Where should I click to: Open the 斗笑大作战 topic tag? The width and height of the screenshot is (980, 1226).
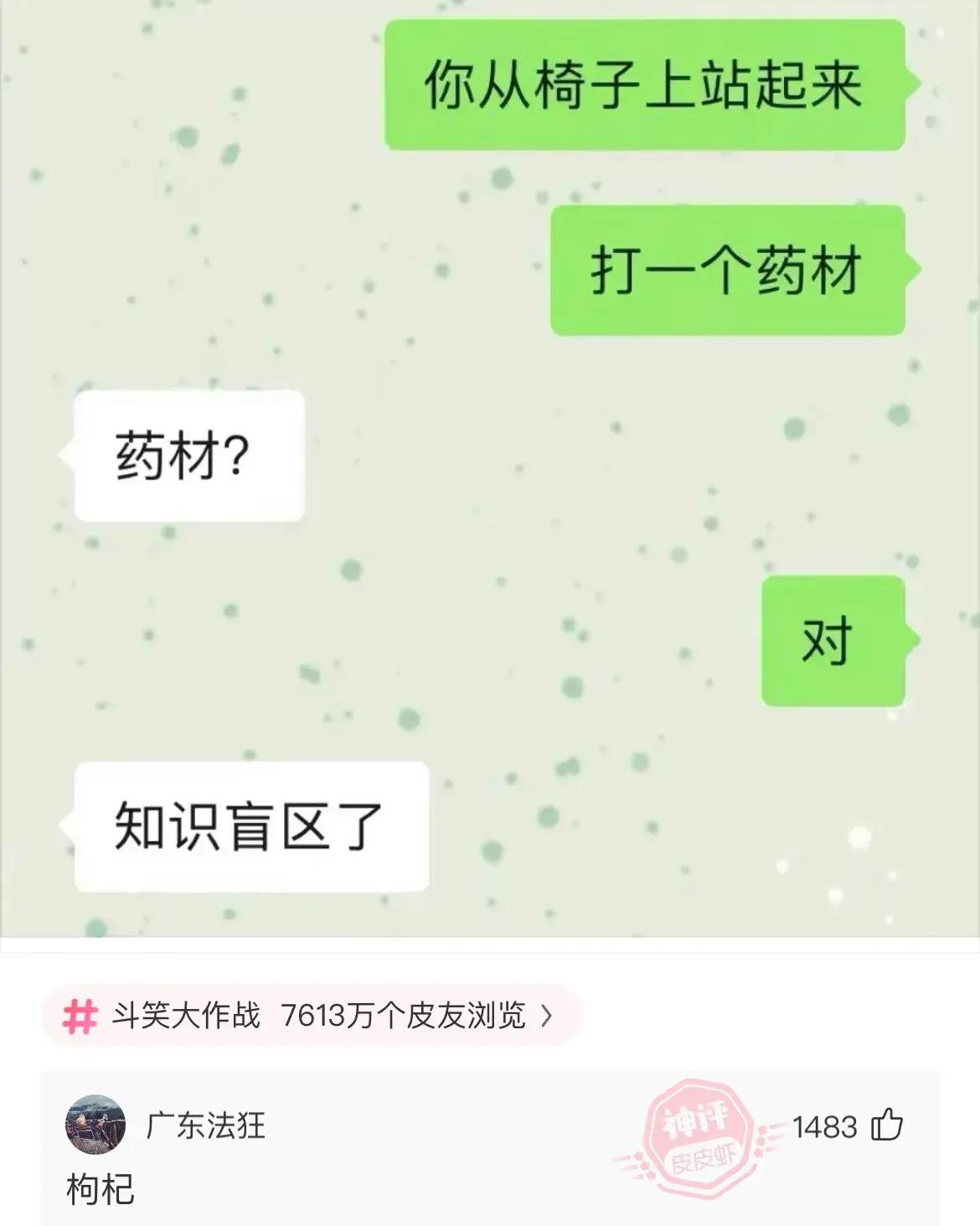pos(310,1016)
